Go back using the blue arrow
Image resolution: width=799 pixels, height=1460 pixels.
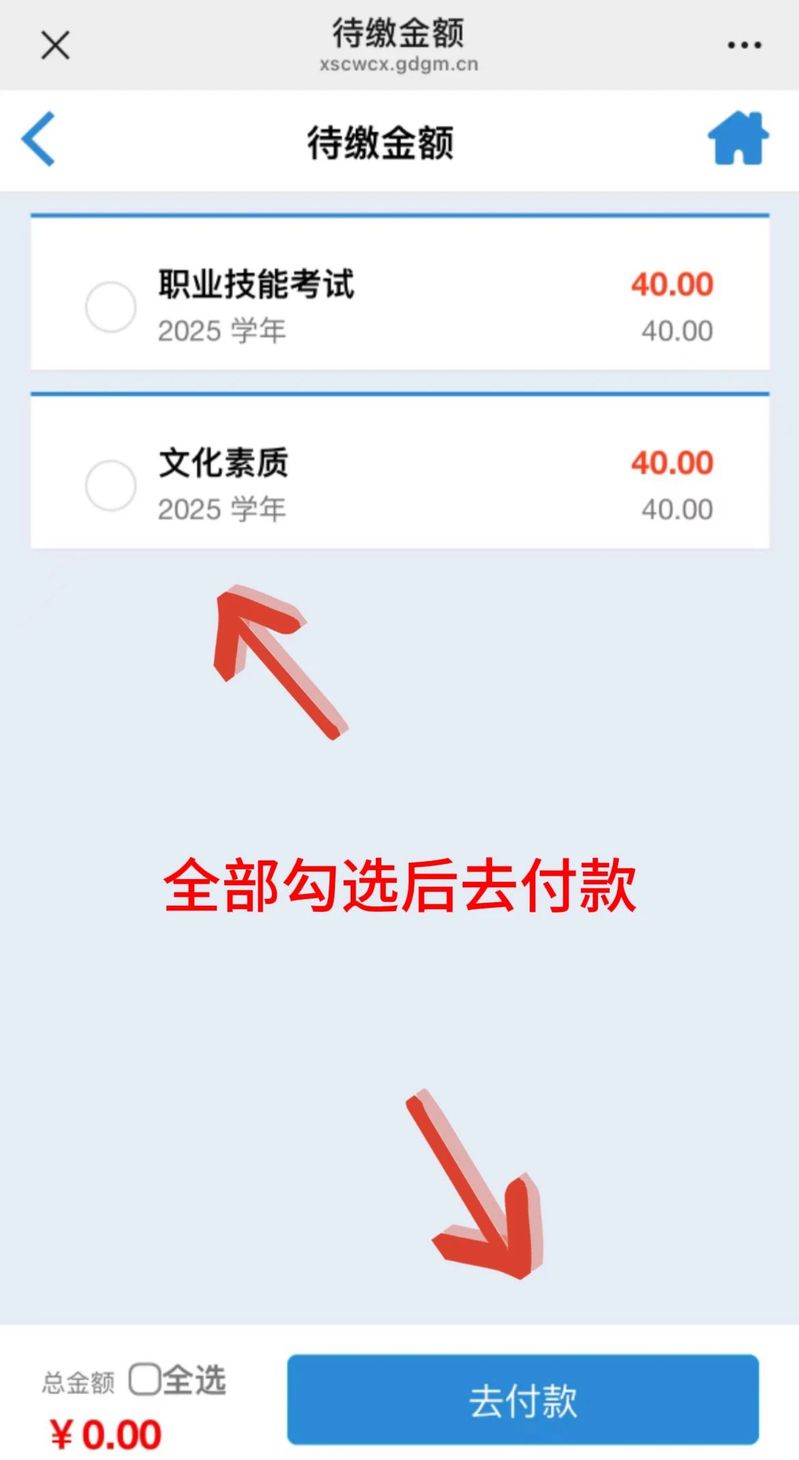pos(38,139)
